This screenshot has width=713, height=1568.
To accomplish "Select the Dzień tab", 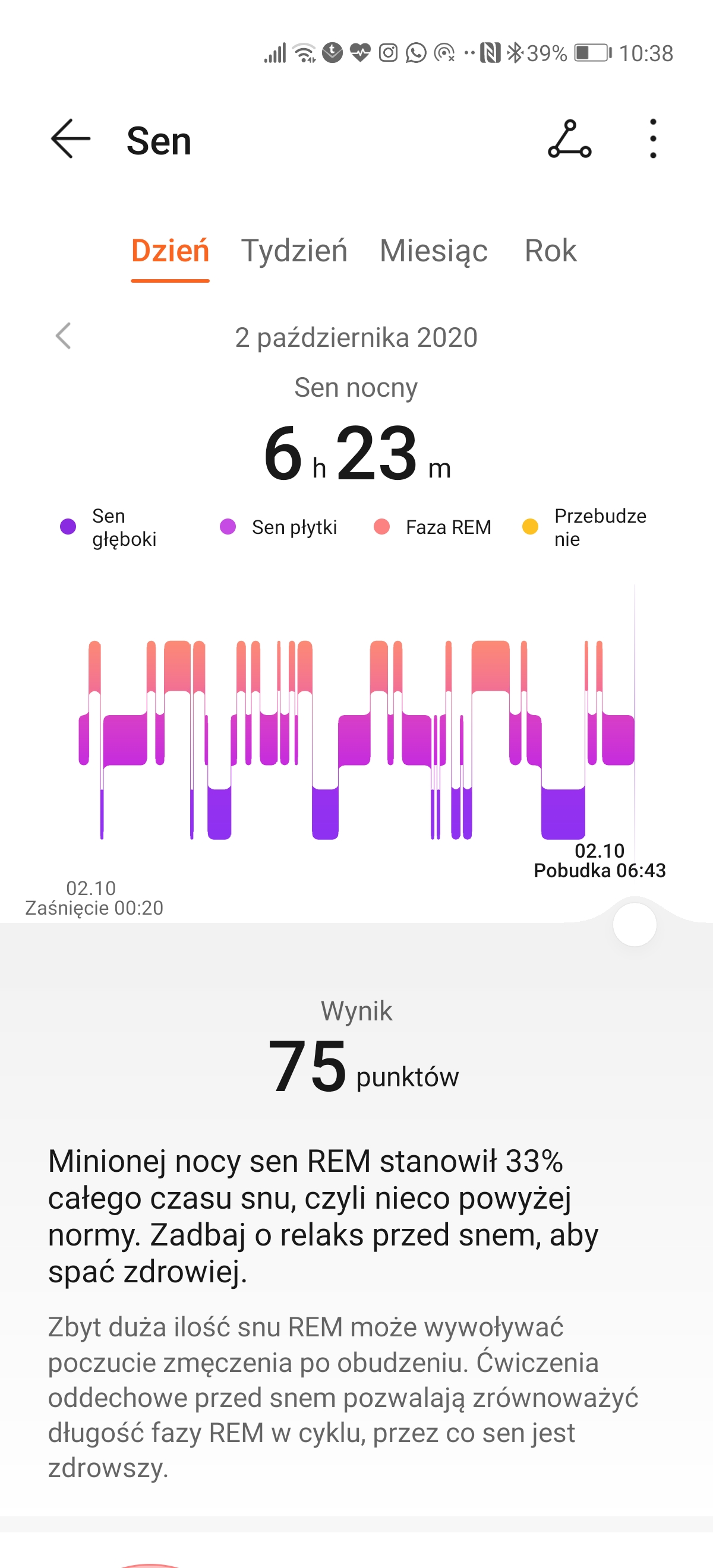I will tap(171, 251).
